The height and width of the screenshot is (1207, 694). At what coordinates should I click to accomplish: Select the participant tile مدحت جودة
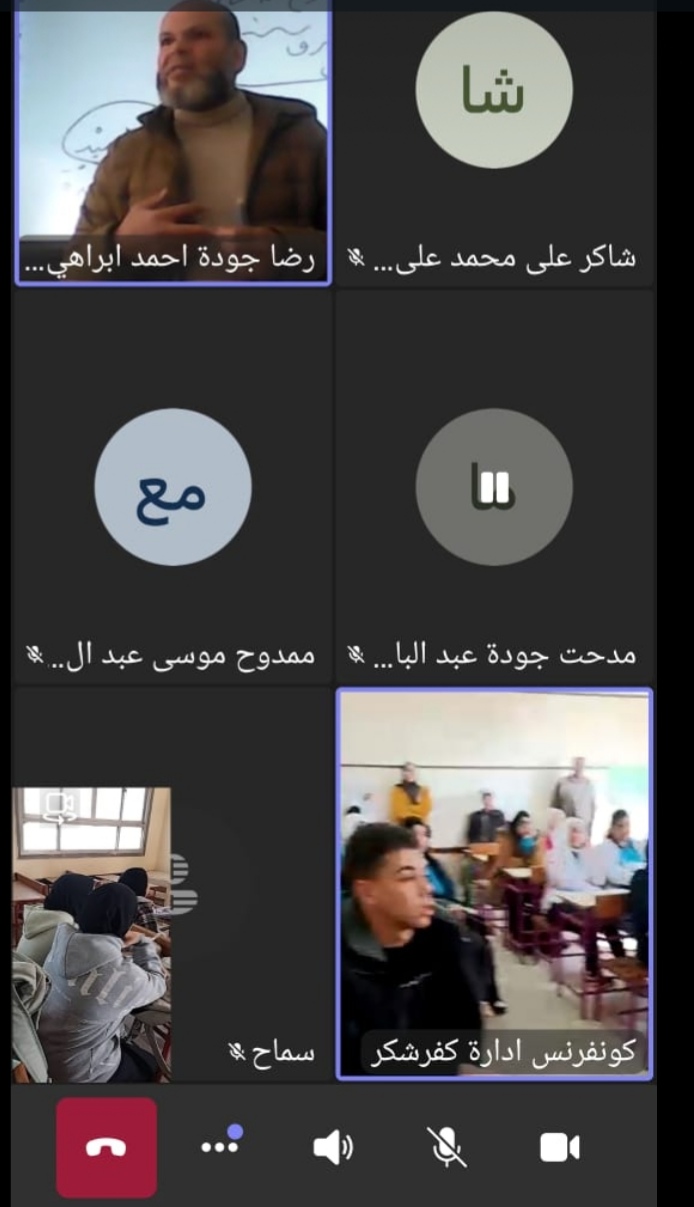coord(494,490)
